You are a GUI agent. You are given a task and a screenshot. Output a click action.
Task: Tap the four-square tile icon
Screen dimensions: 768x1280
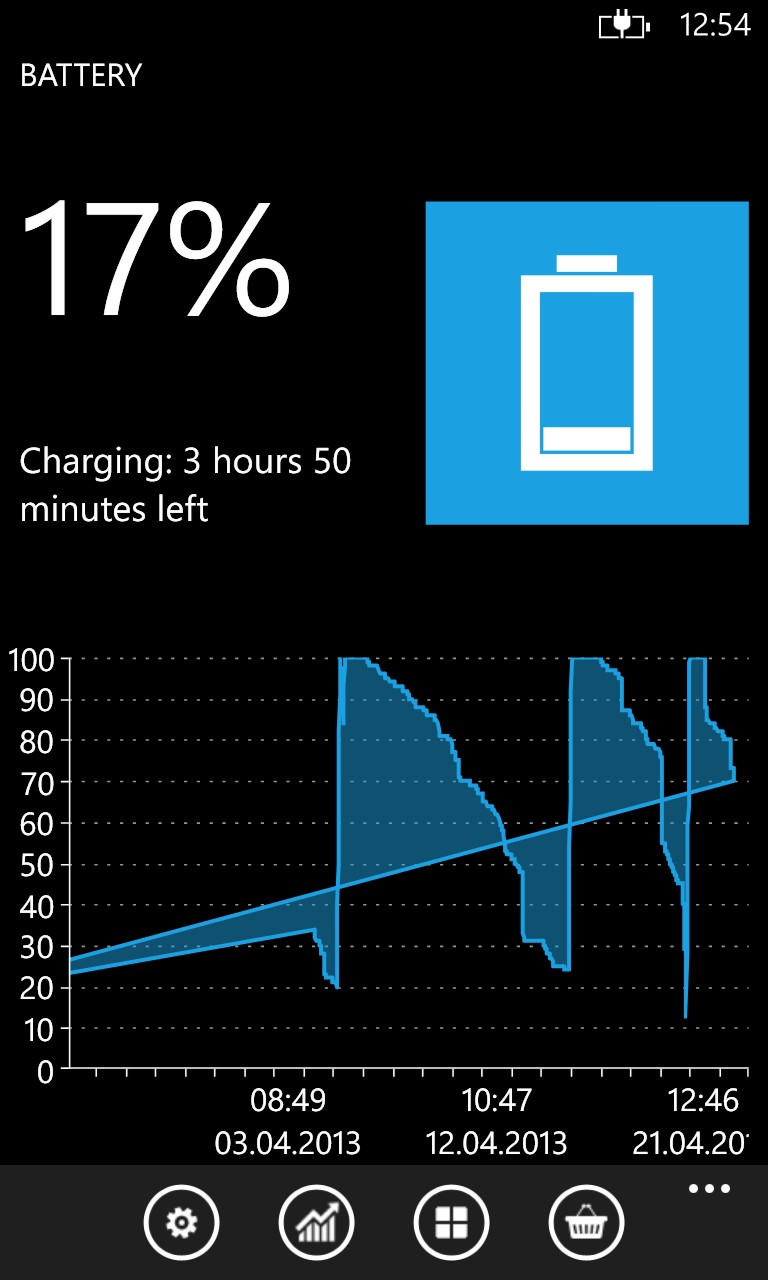(x=451, y=1222)
